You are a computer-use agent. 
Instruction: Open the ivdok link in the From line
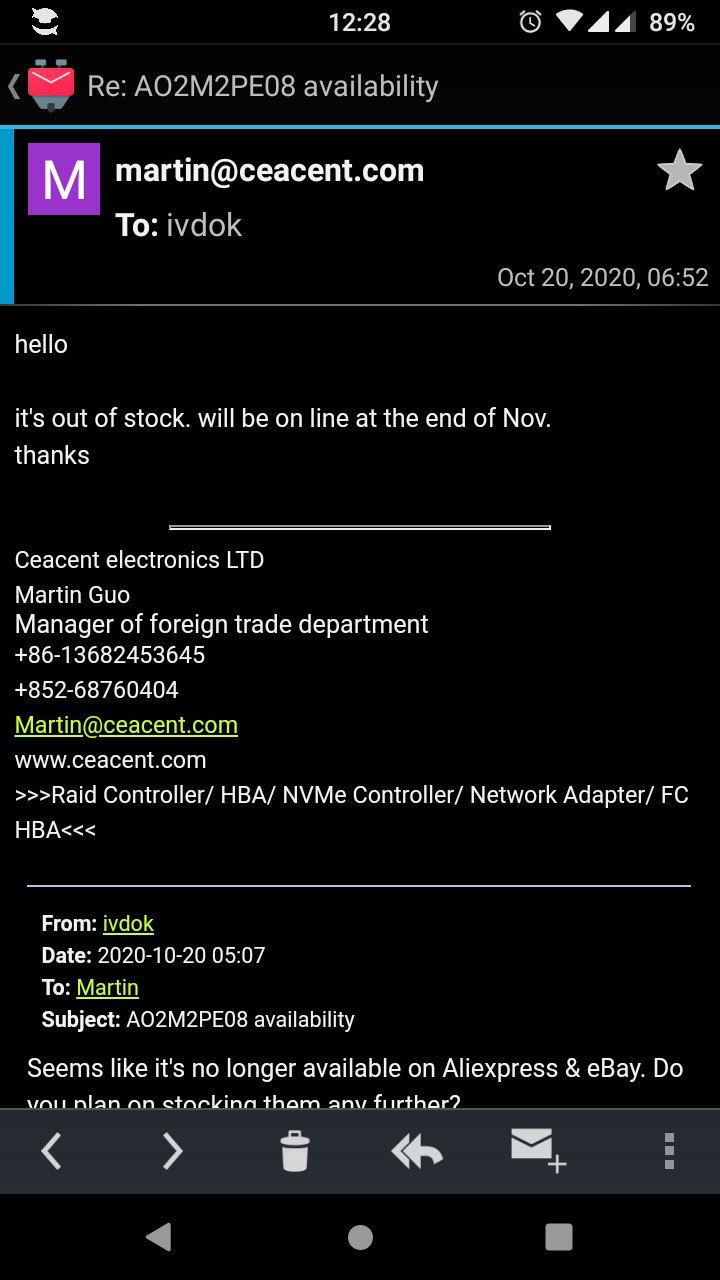128,923
